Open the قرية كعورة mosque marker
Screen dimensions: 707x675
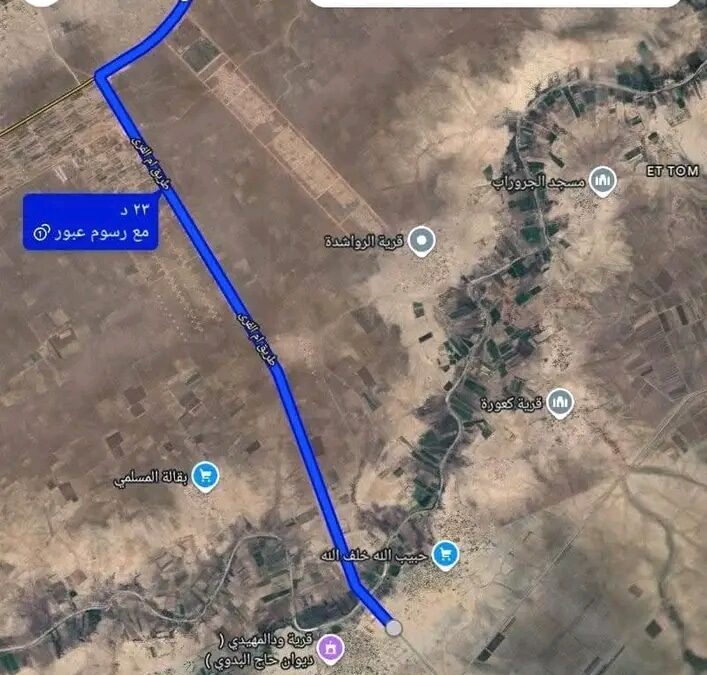click(561, 403)
